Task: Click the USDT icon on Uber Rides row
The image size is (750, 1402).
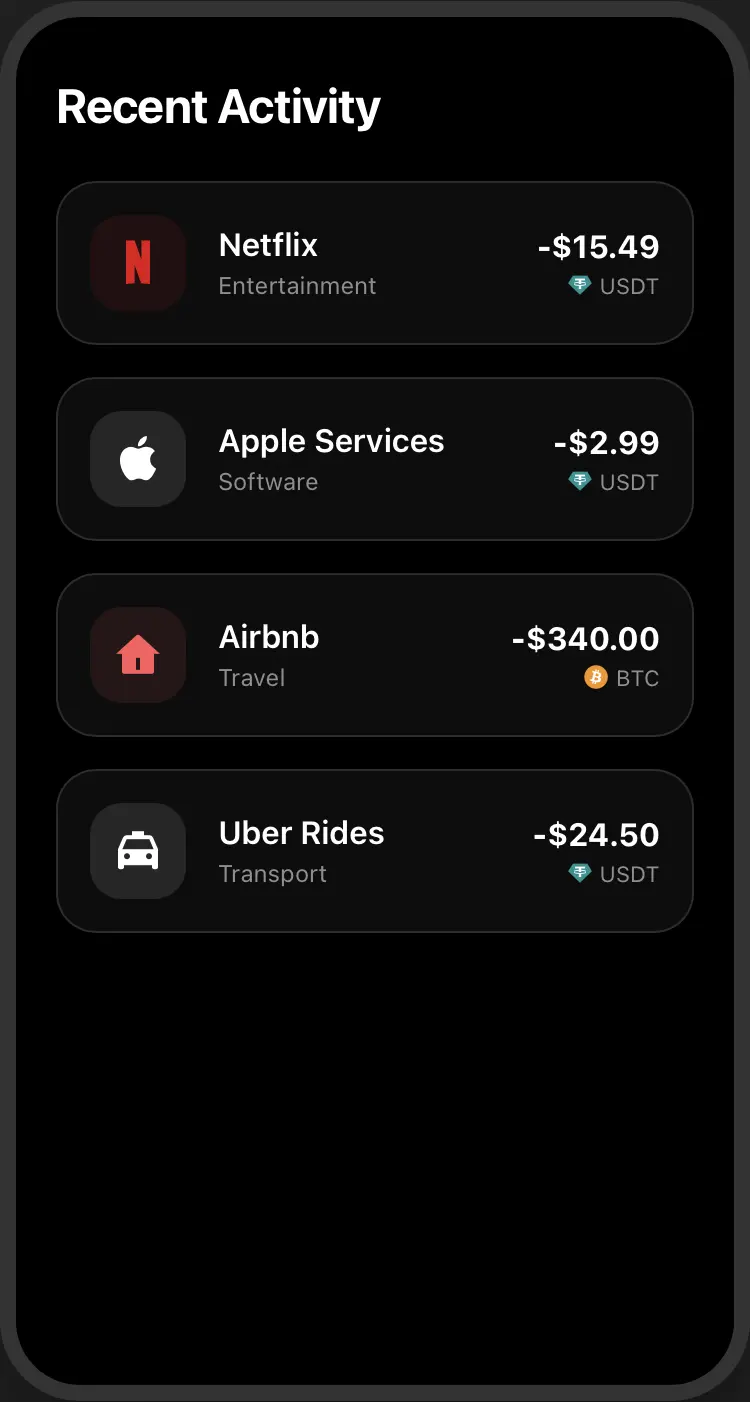Action: (x=580, y=873)
